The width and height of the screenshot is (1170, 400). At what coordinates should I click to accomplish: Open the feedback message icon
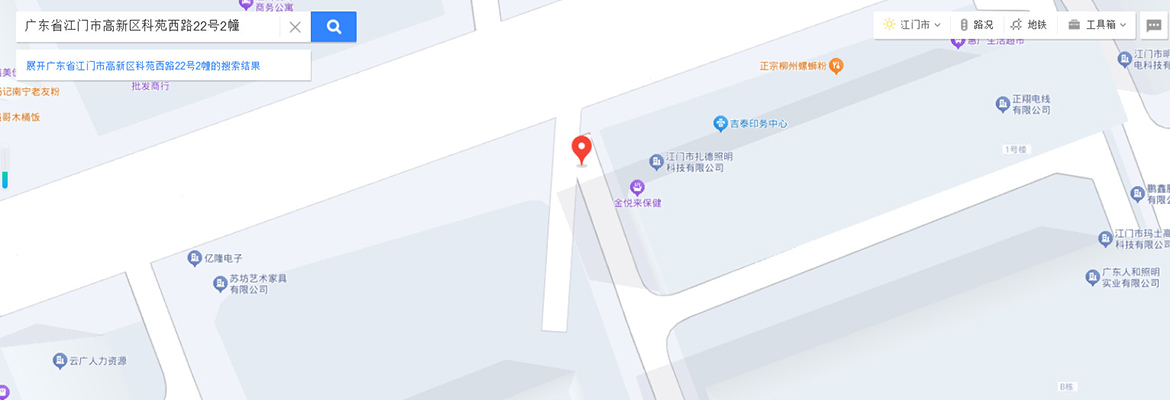coord(1153,26)
